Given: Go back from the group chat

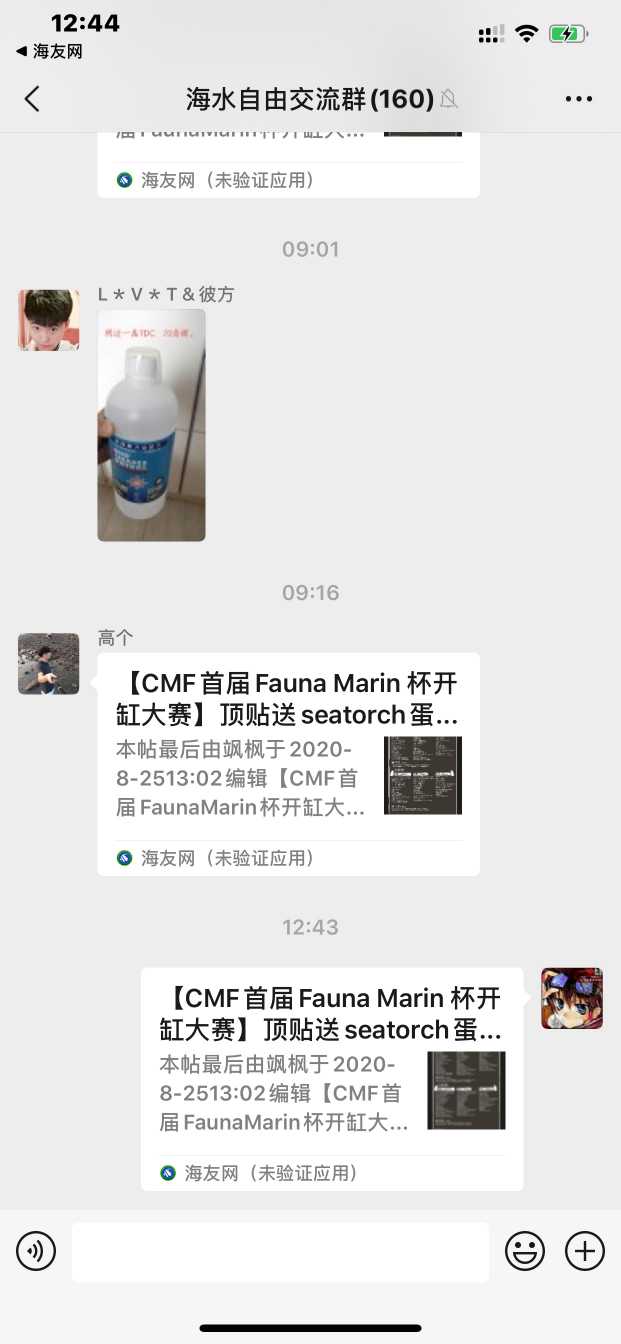Looking at the screenshot, I should (32, 98).
